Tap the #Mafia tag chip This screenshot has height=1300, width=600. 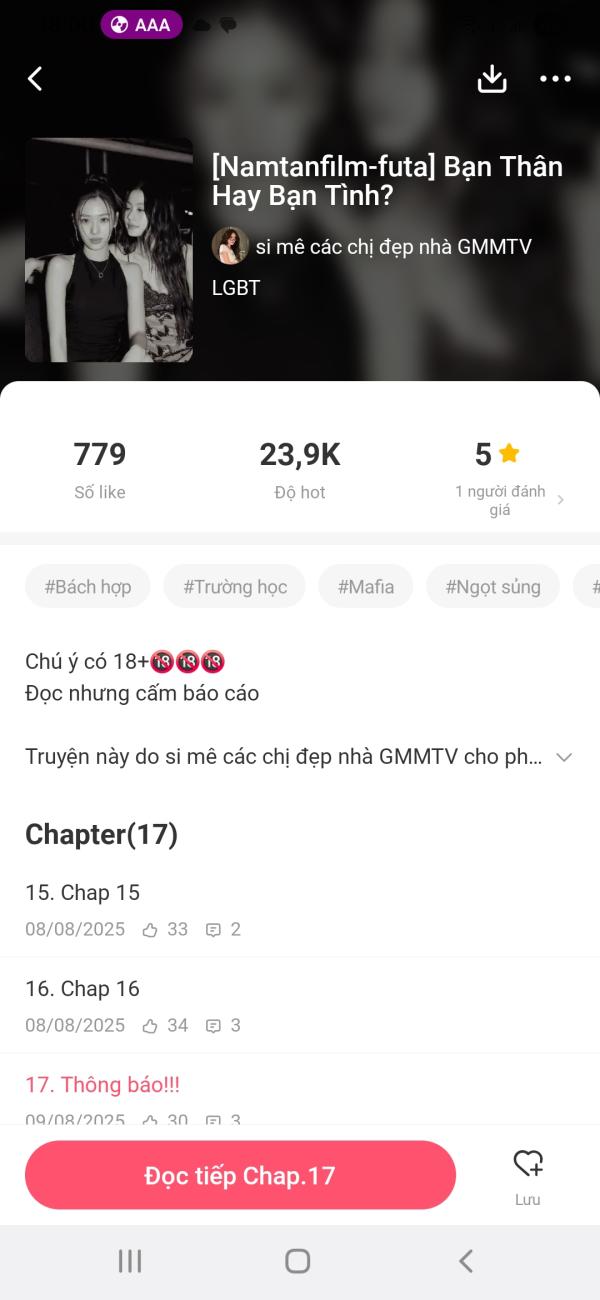click(x=365, y=587)
